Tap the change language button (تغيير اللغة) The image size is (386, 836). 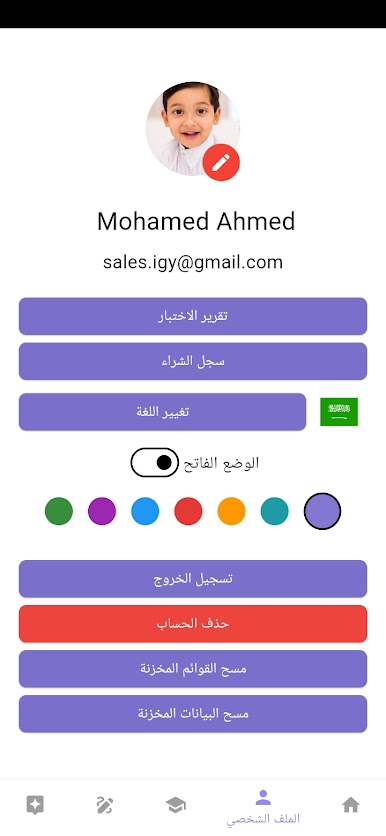pos(163,412)
